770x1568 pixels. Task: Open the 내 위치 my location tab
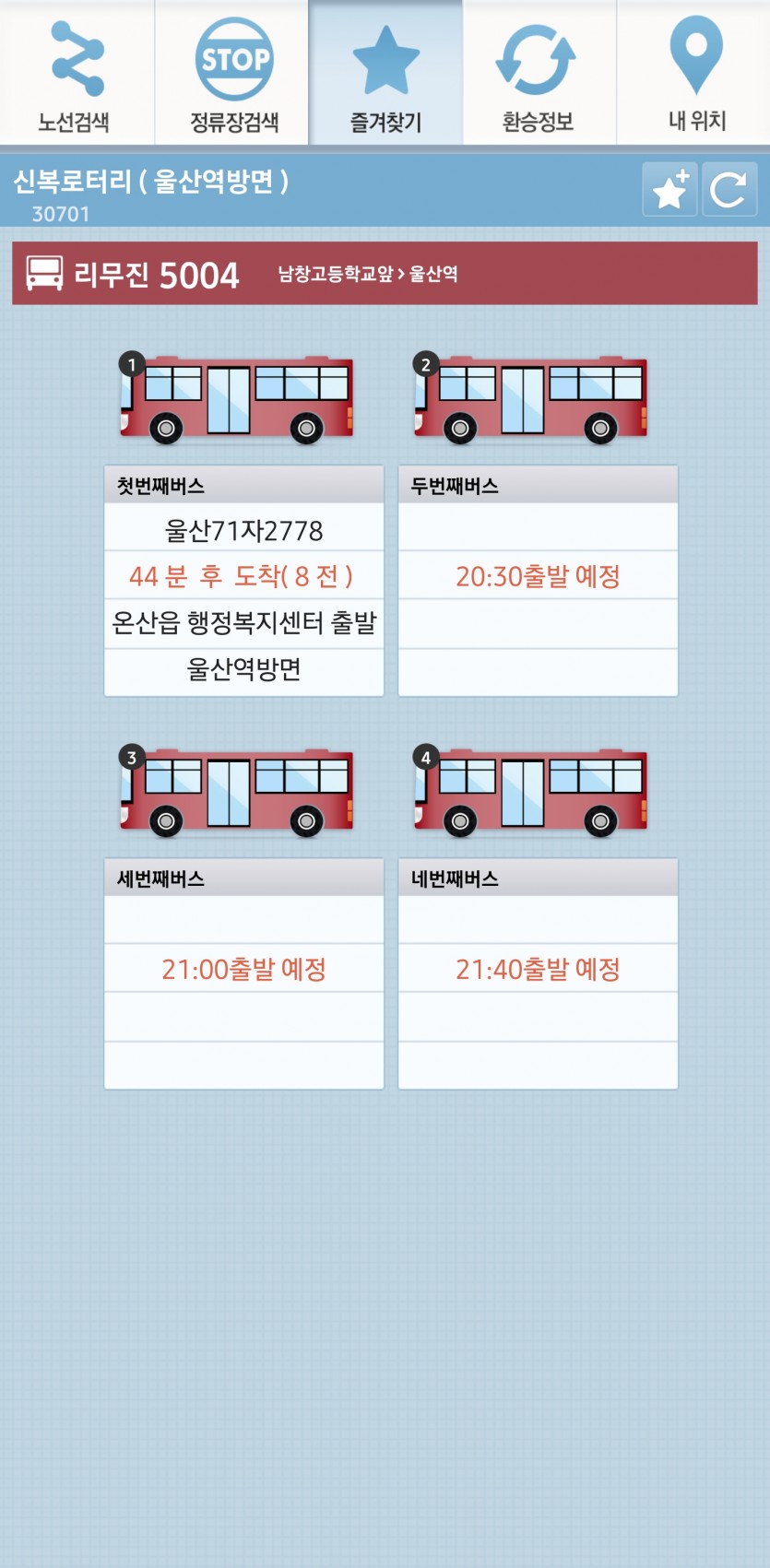[693, 72]
